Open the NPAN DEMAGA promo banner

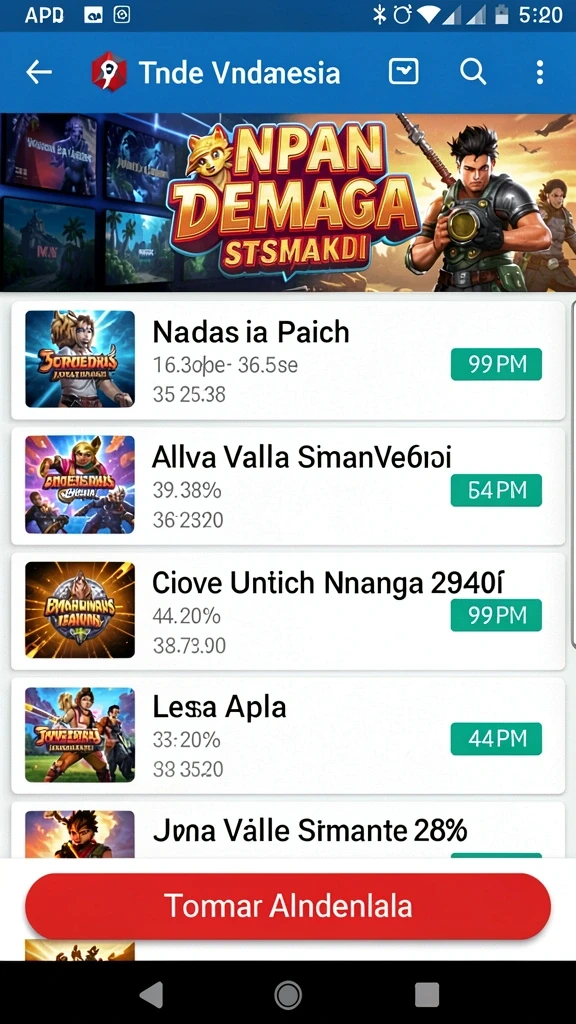point(288,202)
